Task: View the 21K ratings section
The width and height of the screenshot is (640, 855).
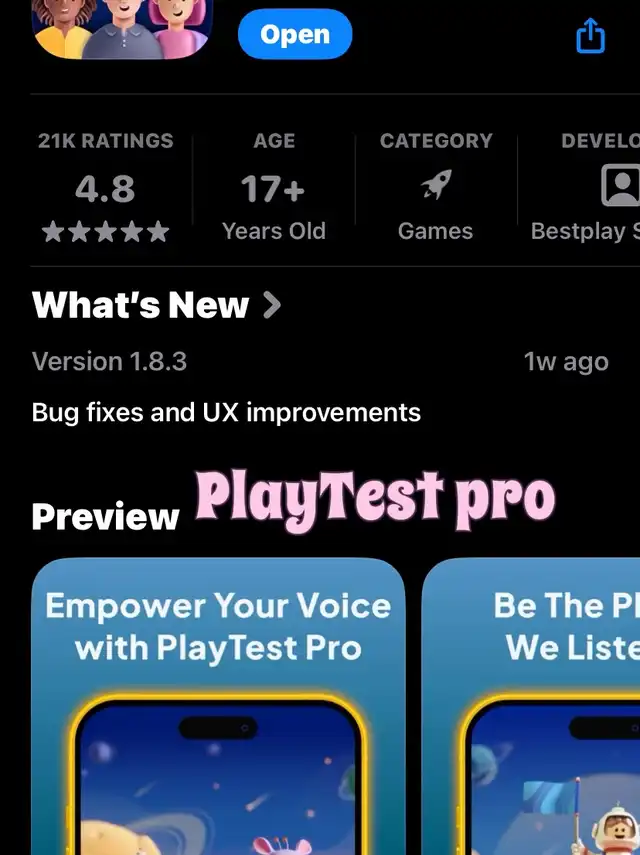Action: [106, 187]
